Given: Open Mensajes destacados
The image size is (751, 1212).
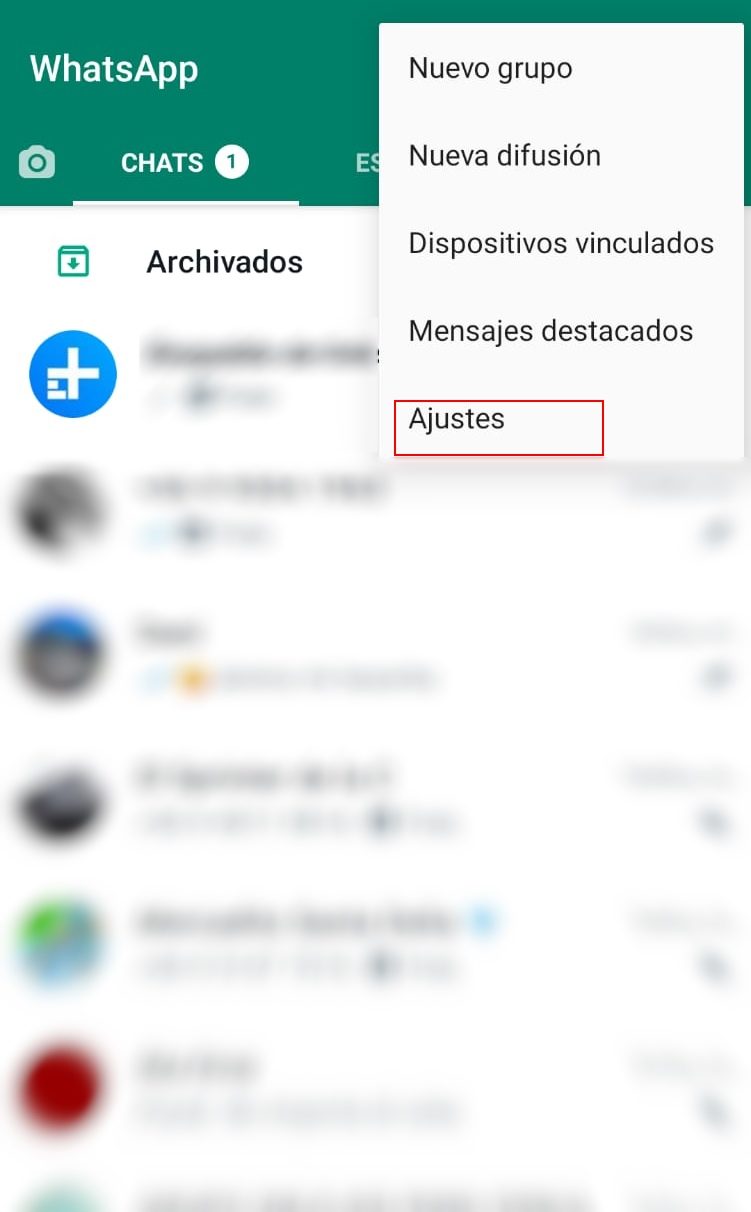Looking at the screenshot, I should (550, 331).
